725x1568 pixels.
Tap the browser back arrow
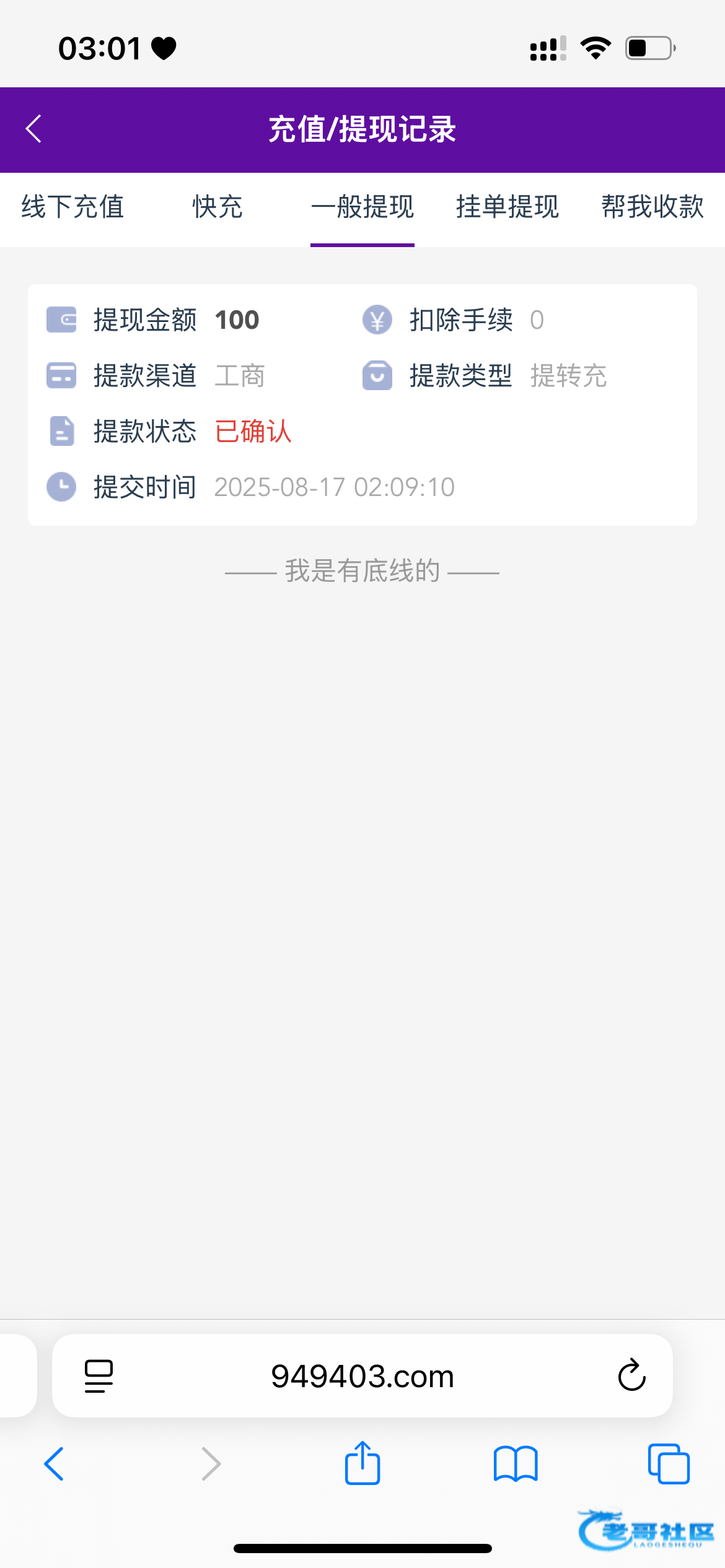click(x=54, y=1464)
